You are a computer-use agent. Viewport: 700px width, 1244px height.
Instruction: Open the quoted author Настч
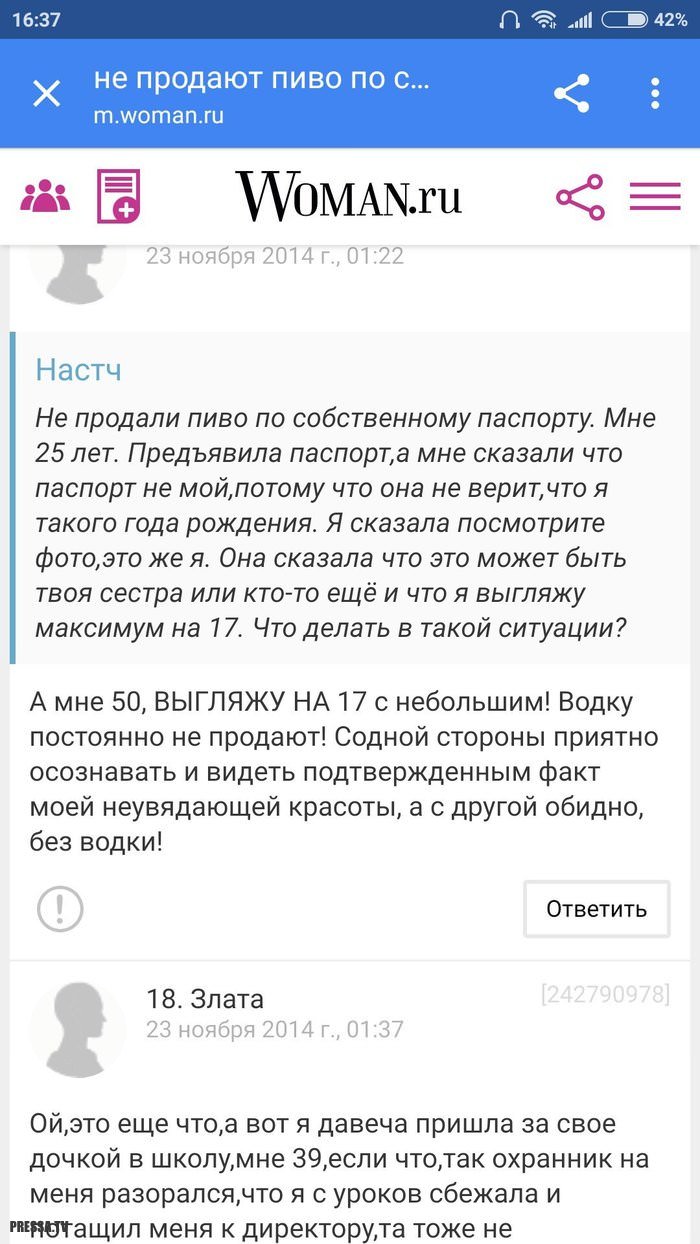tap(78, 370)
